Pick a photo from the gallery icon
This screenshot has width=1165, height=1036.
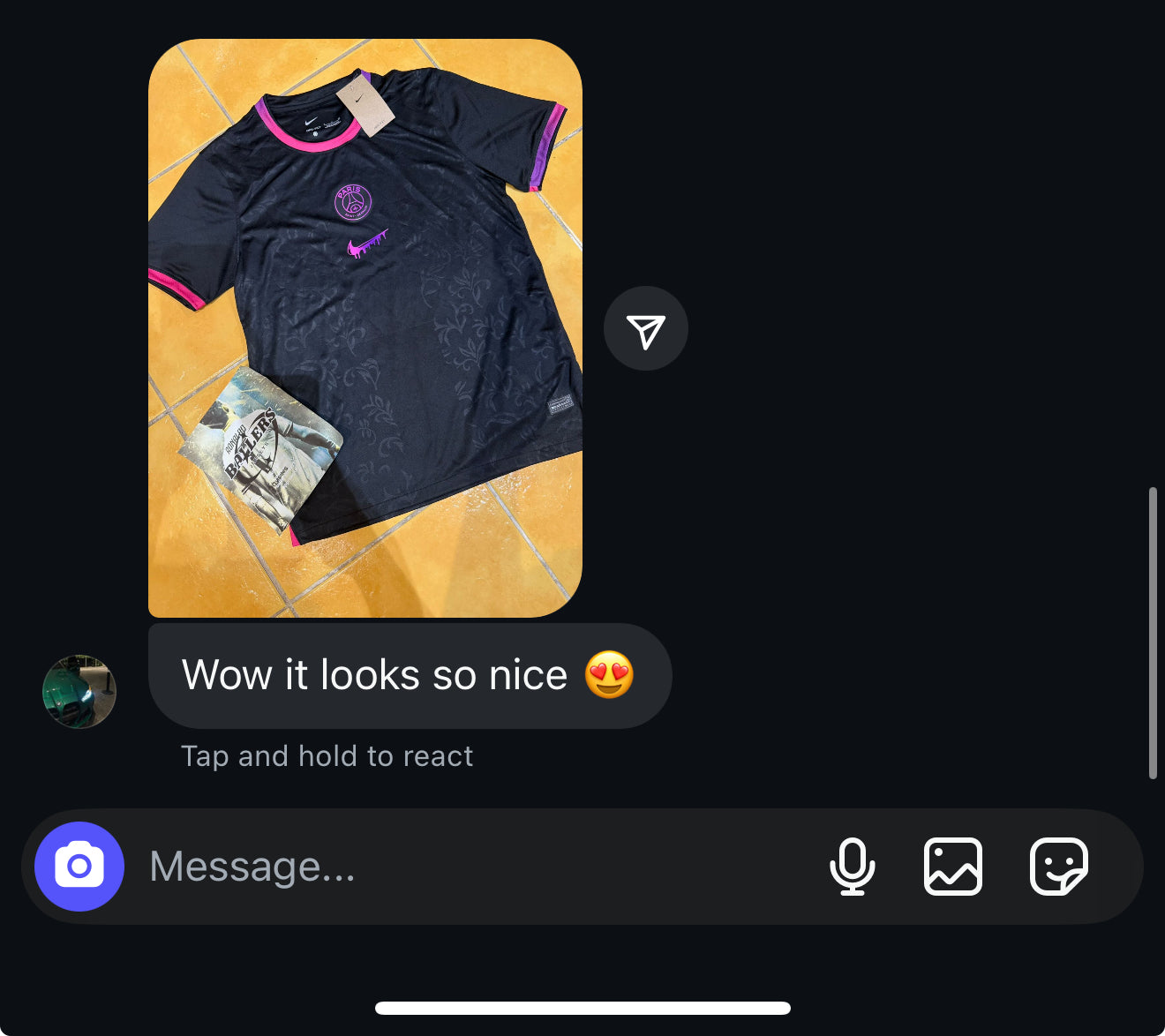click(953, 867)
